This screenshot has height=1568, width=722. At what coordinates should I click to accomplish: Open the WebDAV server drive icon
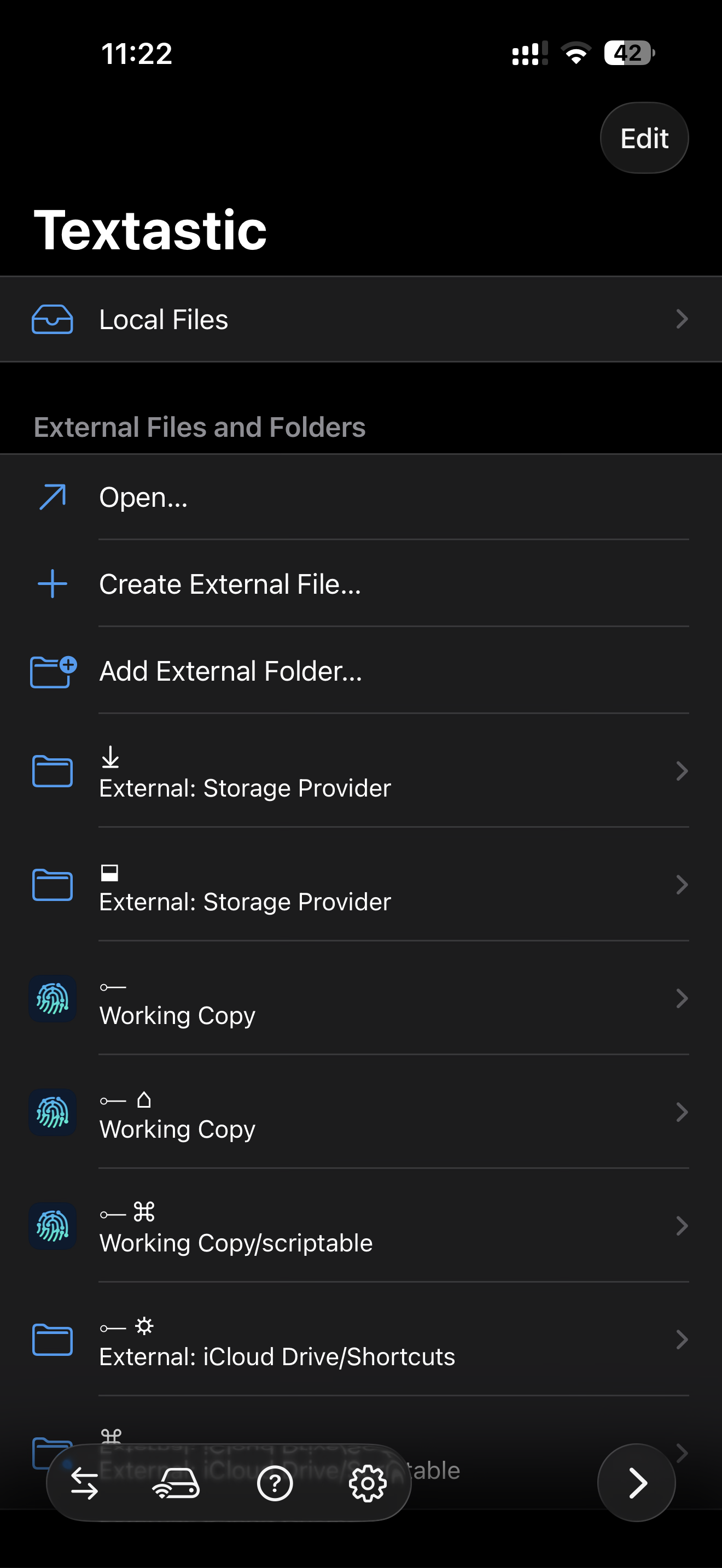[x=176, y=1483]
